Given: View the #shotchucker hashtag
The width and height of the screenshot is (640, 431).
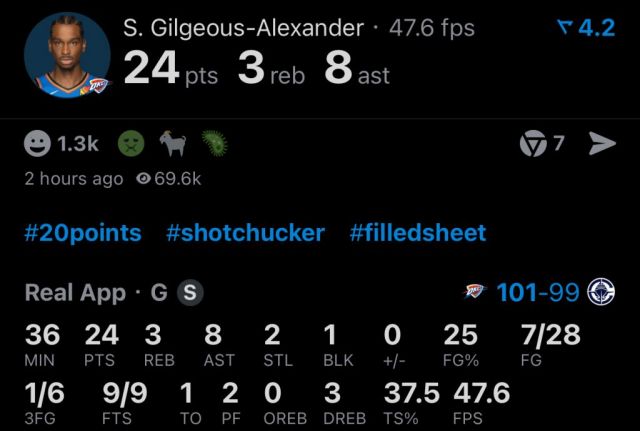Looking at the screenshot, I should coord(245,233).
